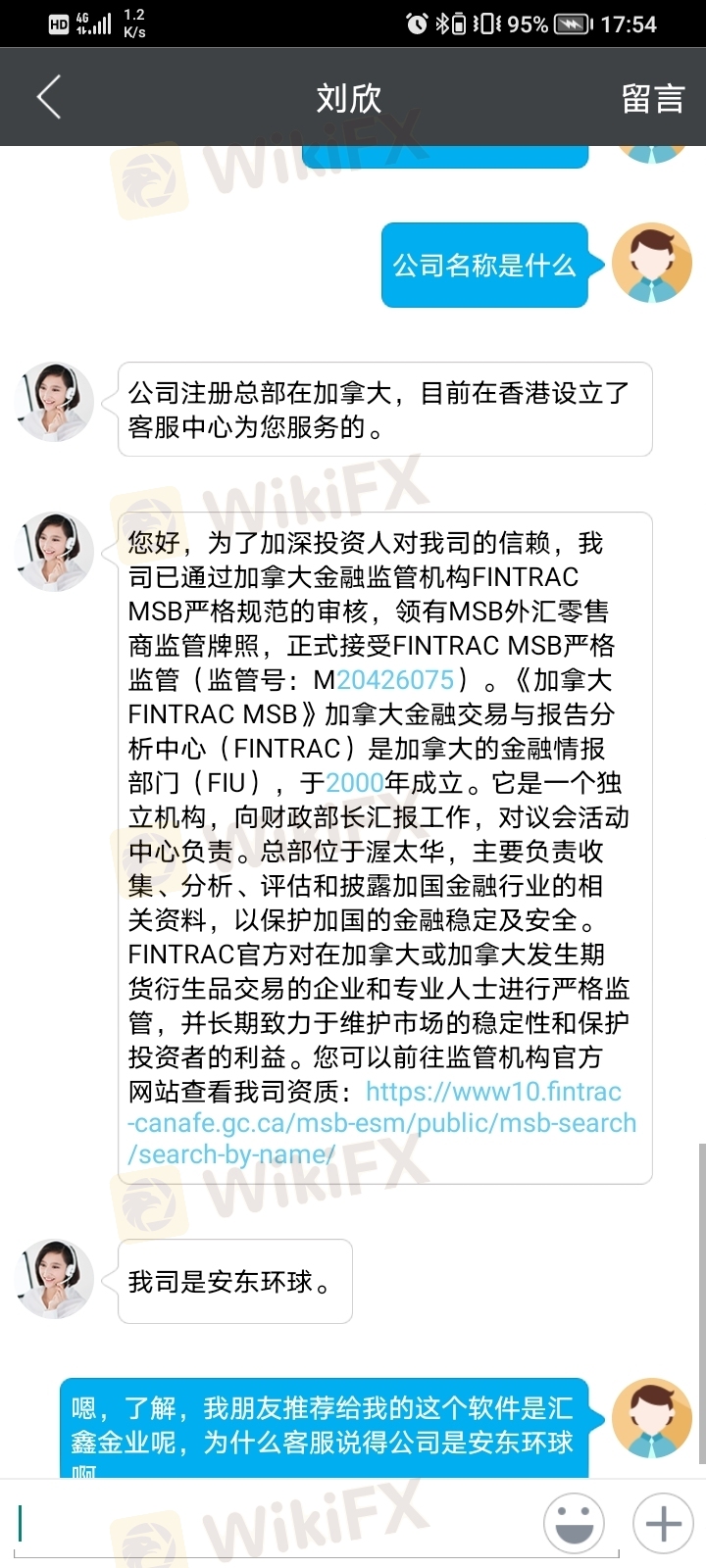Tap the highlighted number 20426075
The width and height of the screenshot is (706, 1568).
coord(395,680)
